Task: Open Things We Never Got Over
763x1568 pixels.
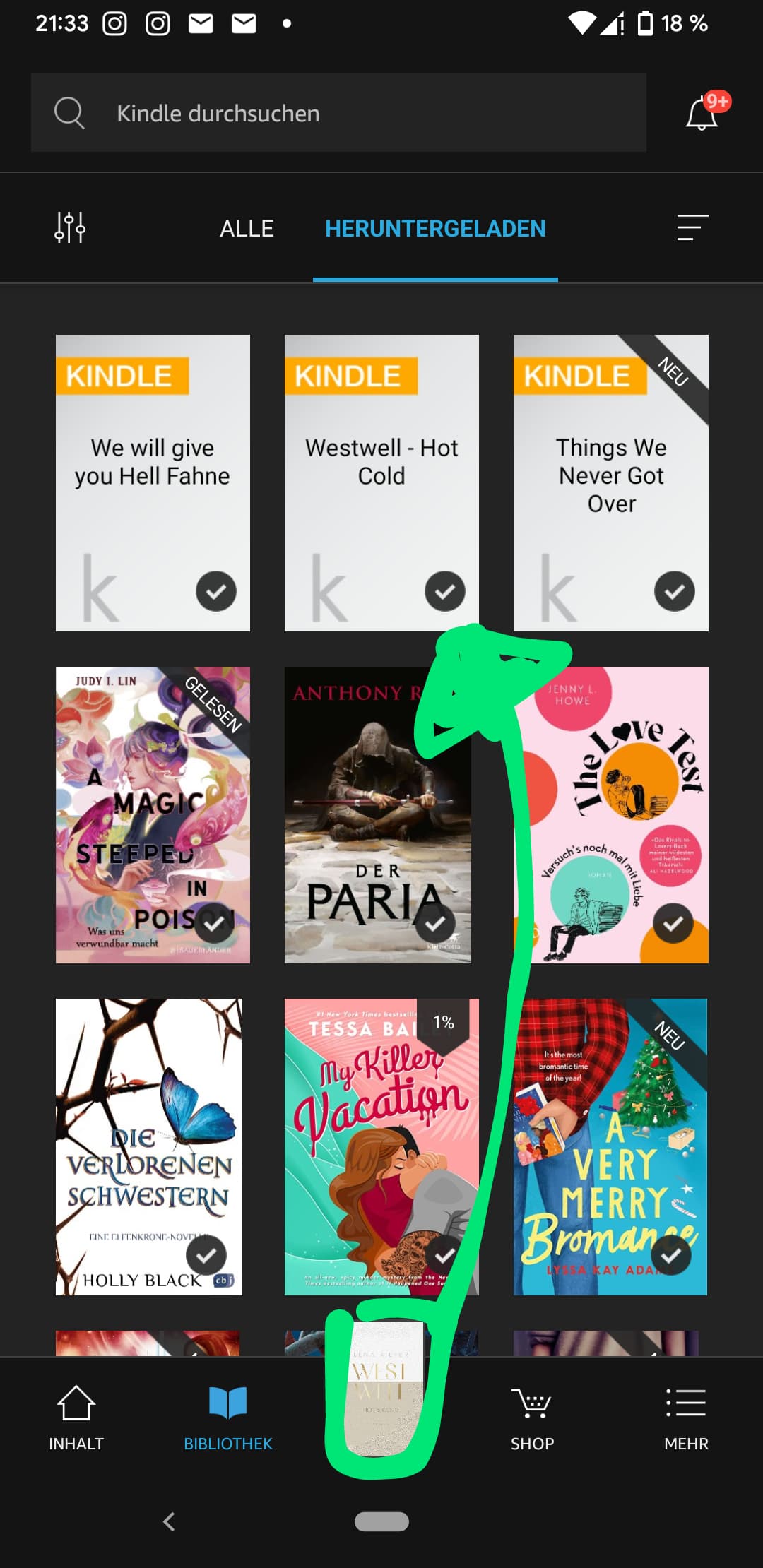Action: point(611,483)
